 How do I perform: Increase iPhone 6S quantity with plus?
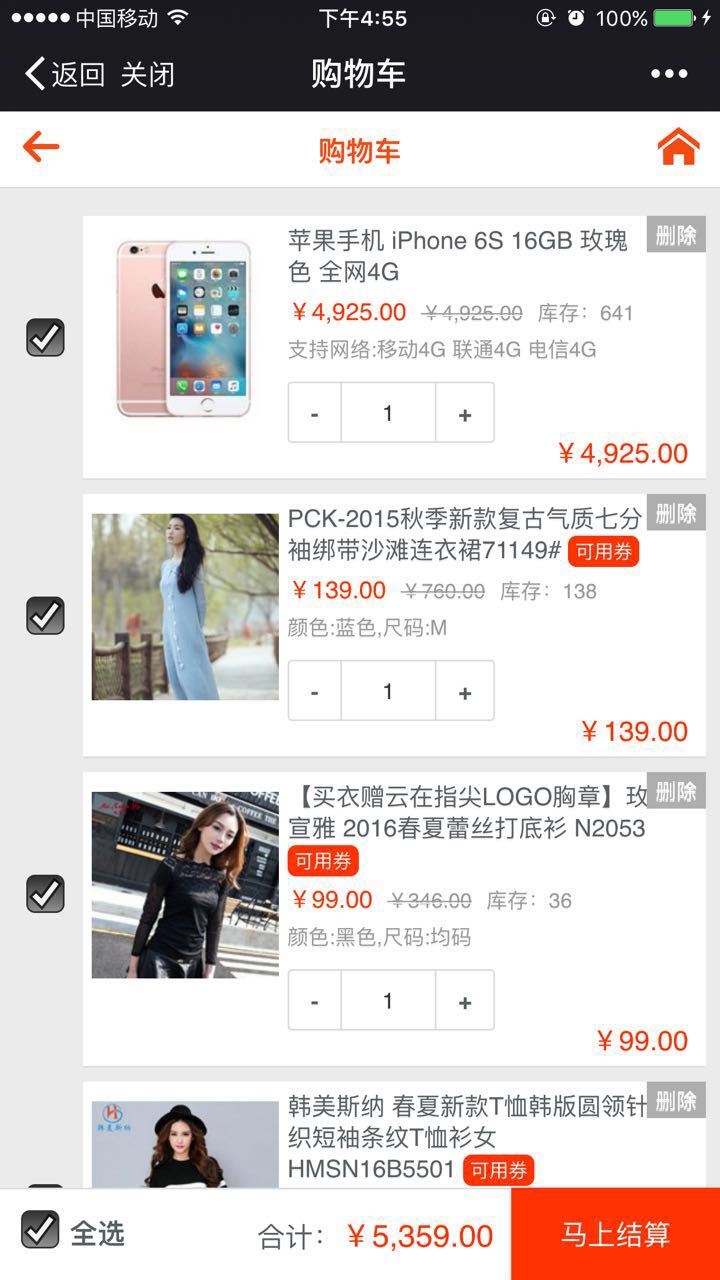pyautogui.click(x=465, y=413)
